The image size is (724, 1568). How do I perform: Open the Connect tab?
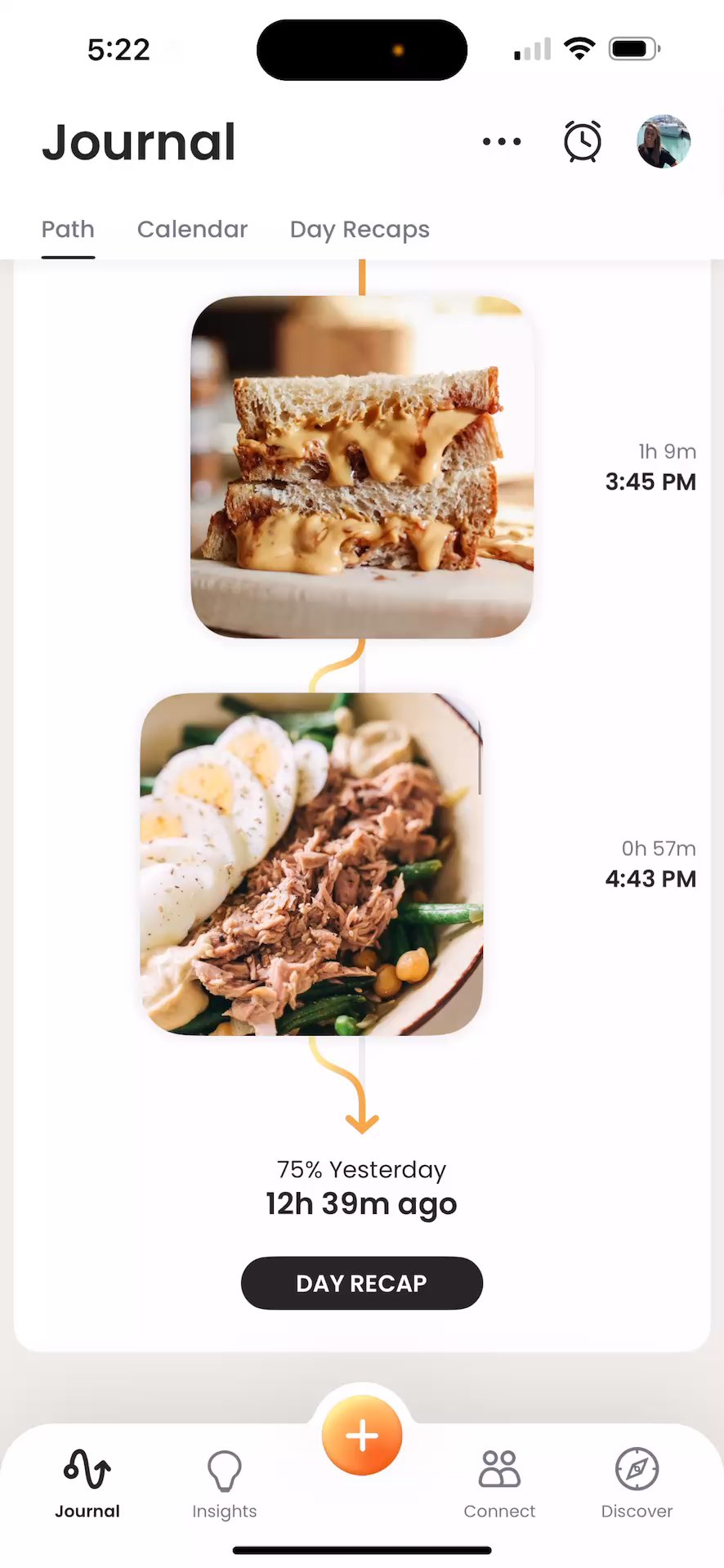click(499, 1483)
